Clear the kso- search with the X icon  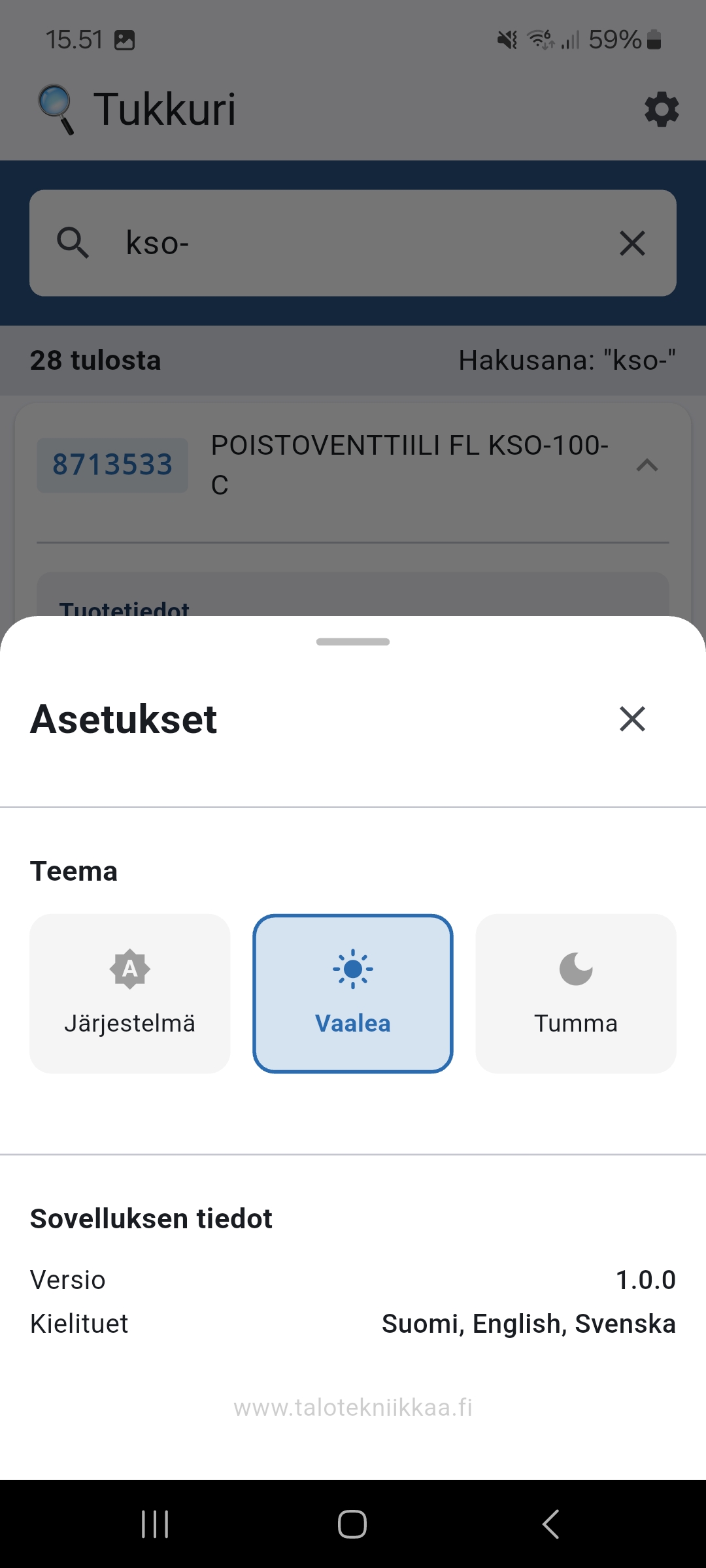pos(631,243)
